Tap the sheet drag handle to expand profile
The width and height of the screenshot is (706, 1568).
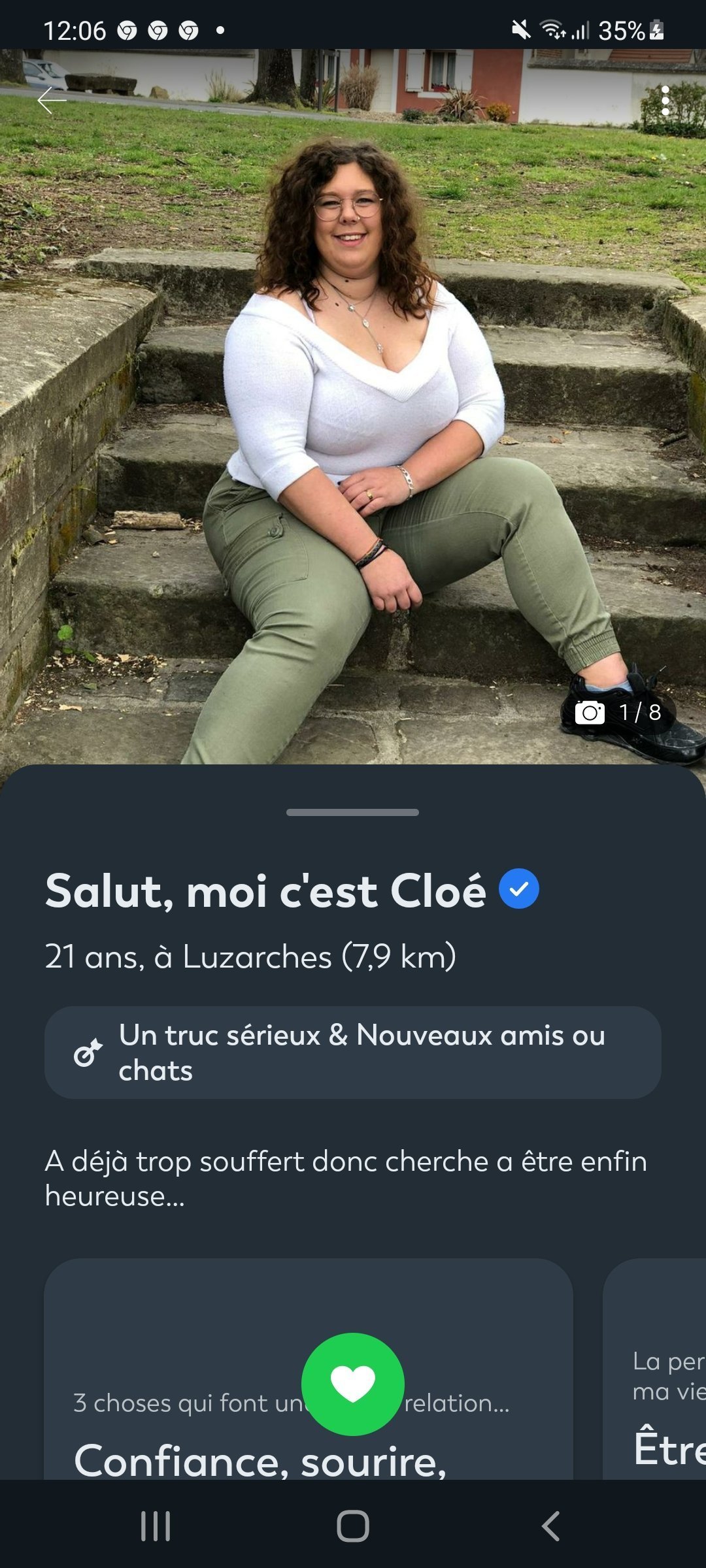click(x=353, y=812)
